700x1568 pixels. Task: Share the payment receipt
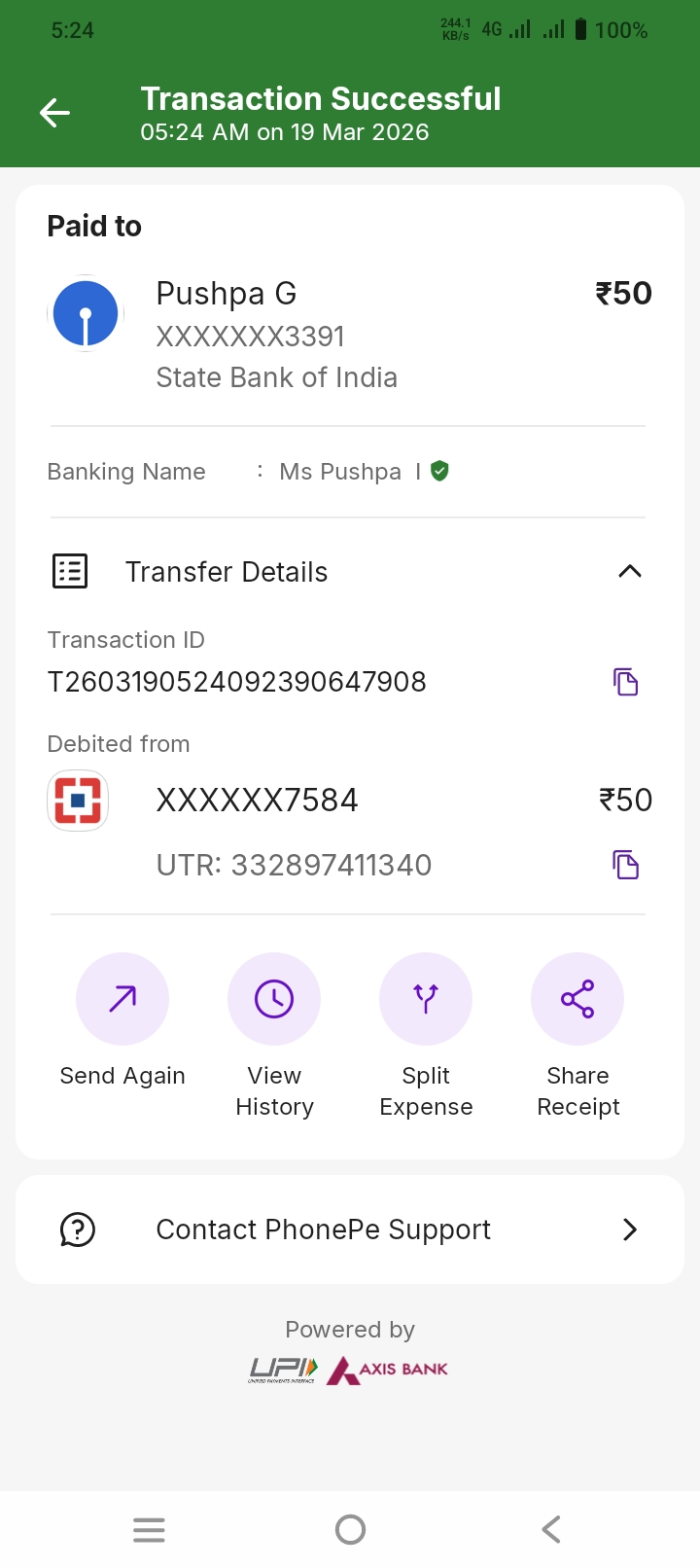coord(577,999)
